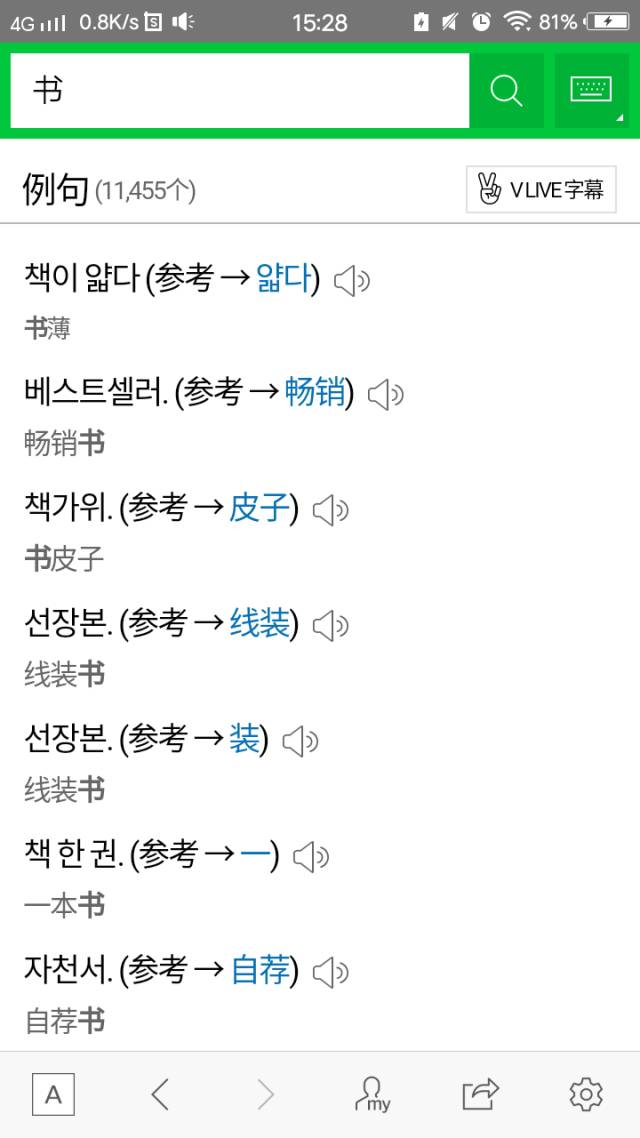Go back to the previous page
Image resolution: width=640 pixels, height=1138 pixels.
160,1095
